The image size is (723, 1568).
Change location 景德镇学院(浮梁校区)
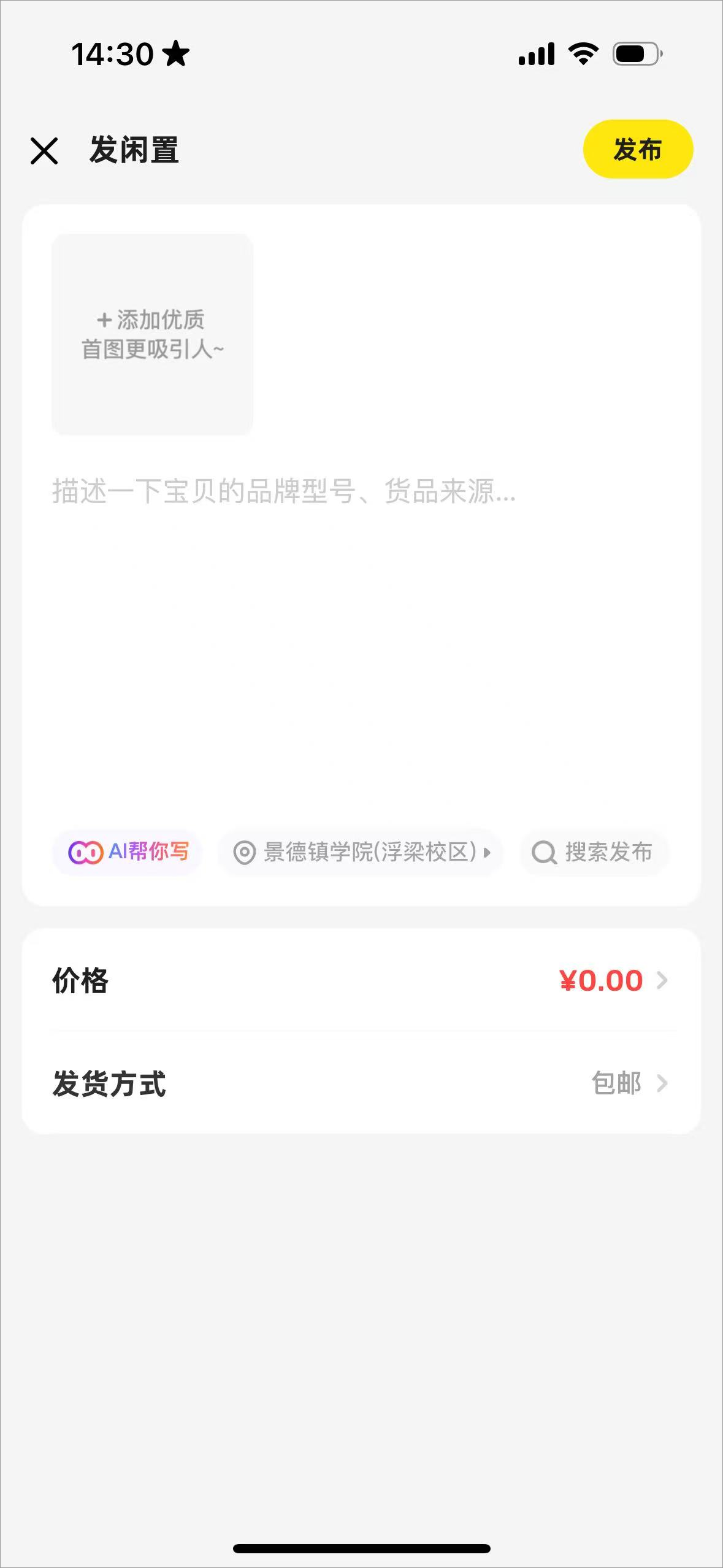click(361, 852)
